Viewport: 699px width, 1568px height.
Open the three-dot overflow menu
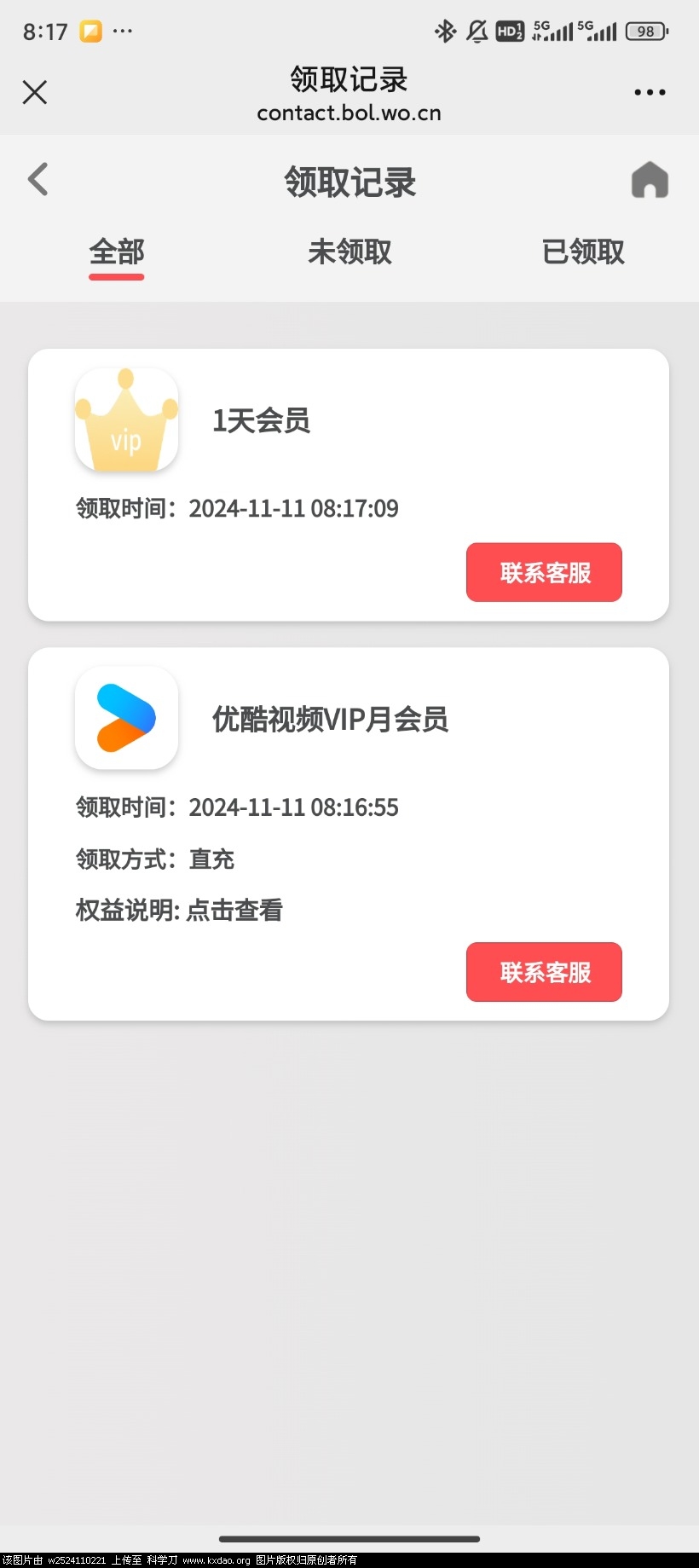[x=650, y=92]
